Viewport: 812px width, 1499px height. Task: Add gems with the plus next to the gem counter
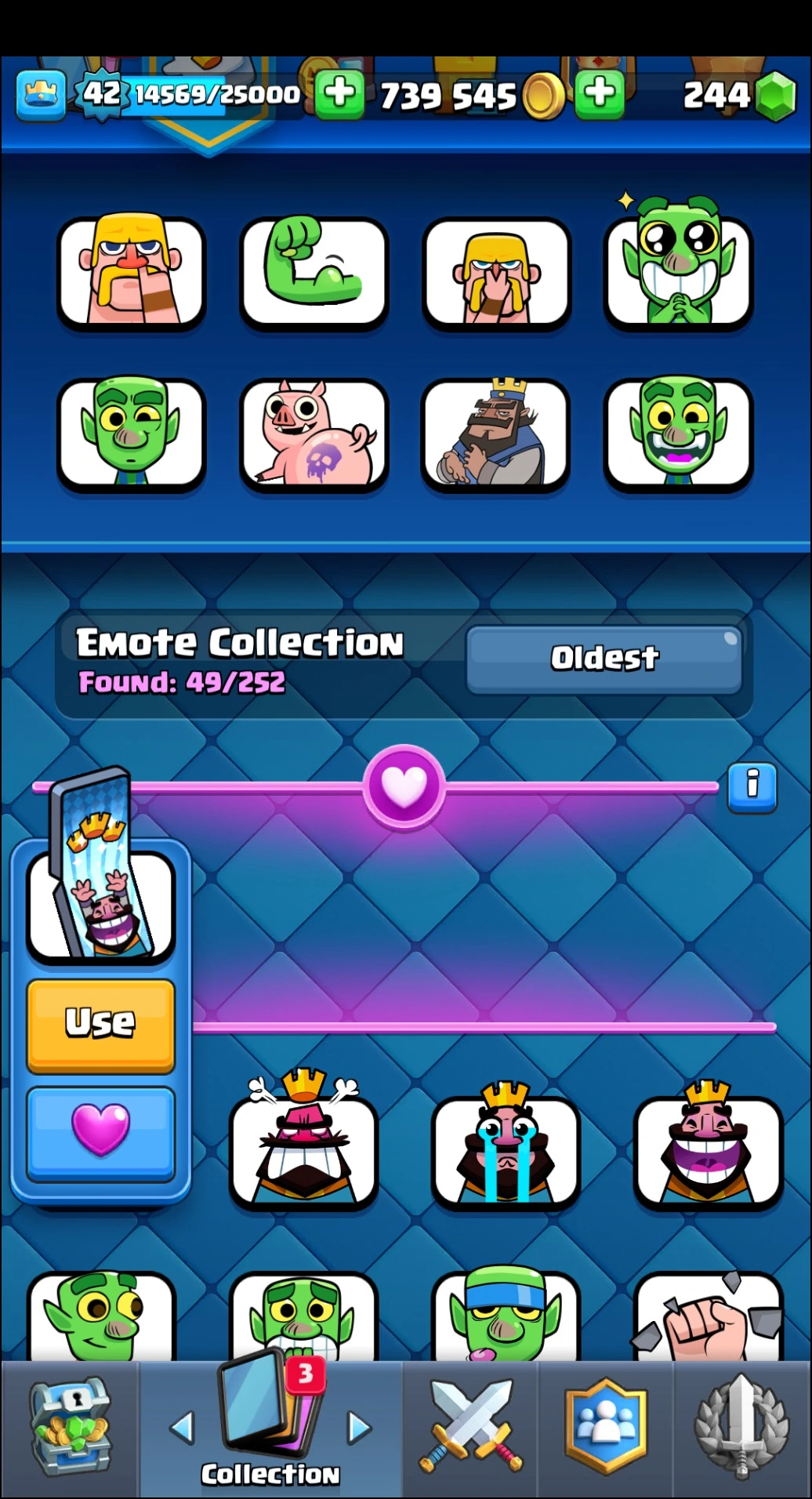click(600, 93)
